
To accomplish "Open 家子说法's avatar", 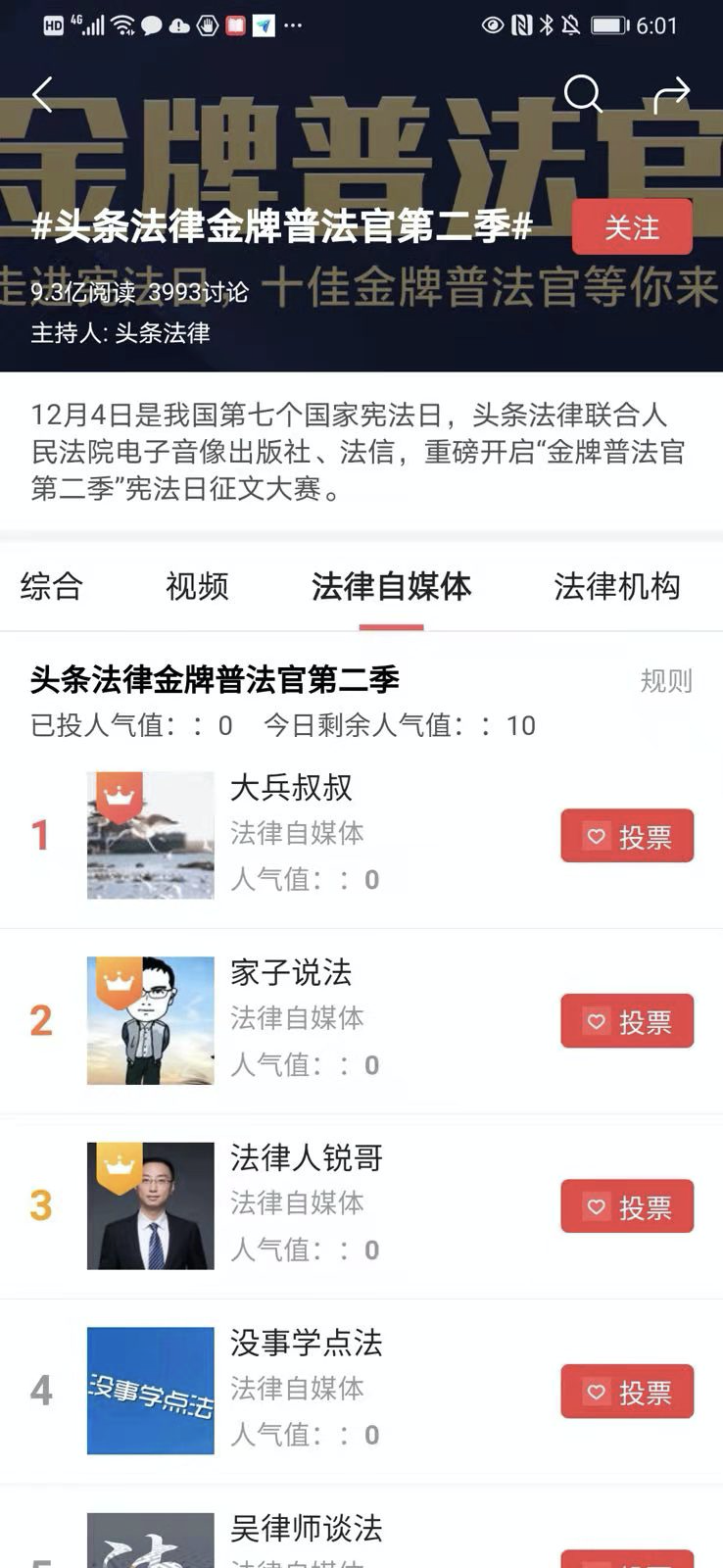I will 151,1021.
